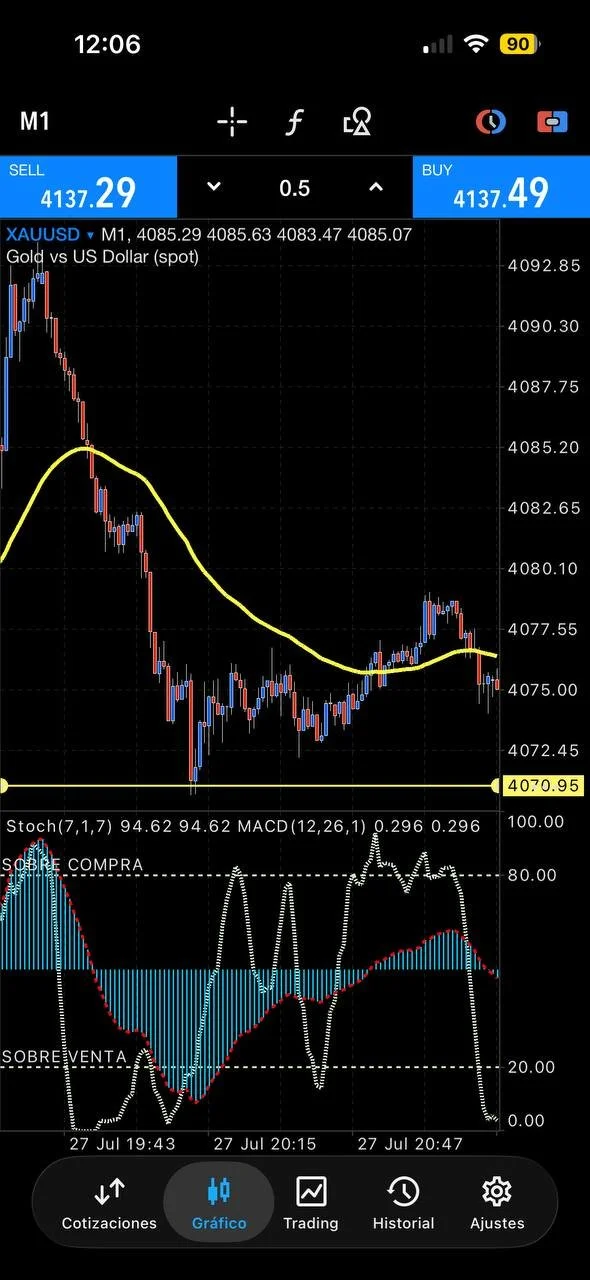Switch to the Gráfico tab

[x=218, y=1204]
